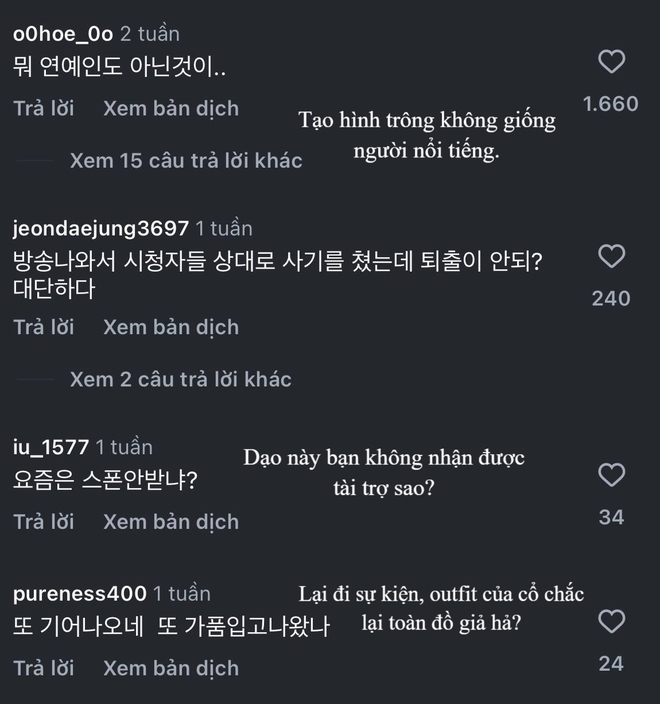Open jeondaejung3697's profile
Image resolution: width=660 pixels, height=704 pixels.
[x=101, y=228]
